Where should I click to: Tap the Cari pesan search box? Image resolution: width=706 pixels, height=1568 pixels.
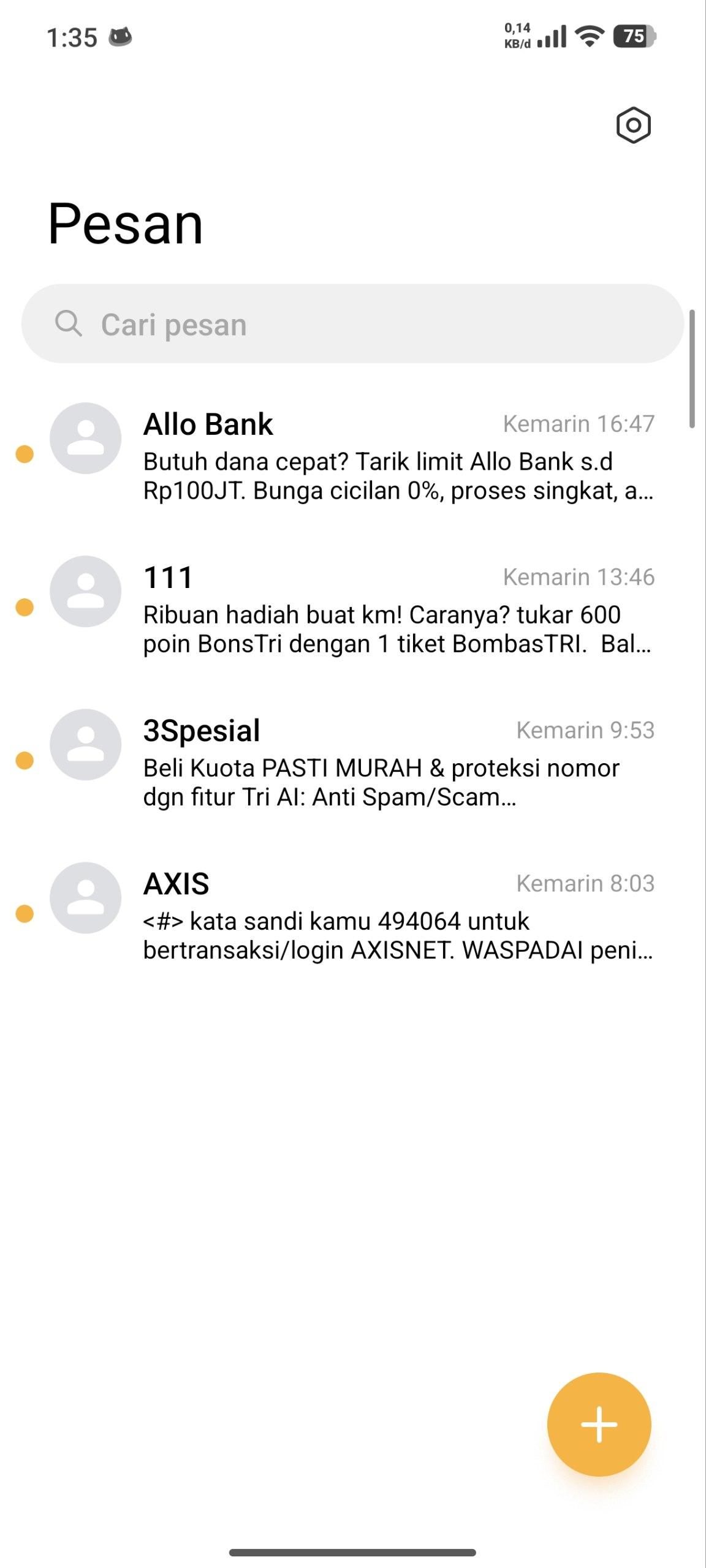click(x=352, y=324)
